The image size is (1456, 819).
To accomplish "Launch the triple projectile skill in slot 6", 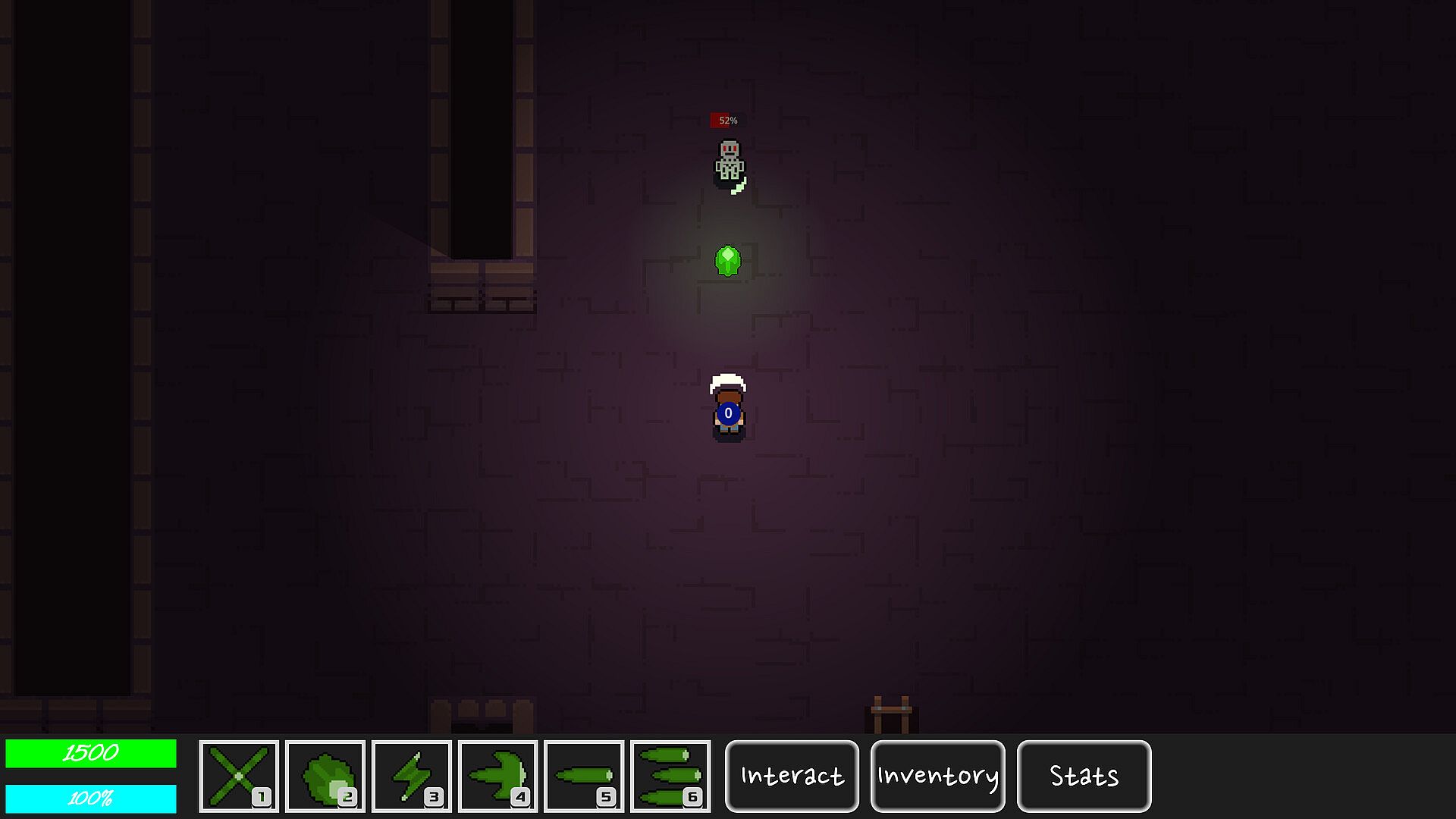I will tap(670, 776).
